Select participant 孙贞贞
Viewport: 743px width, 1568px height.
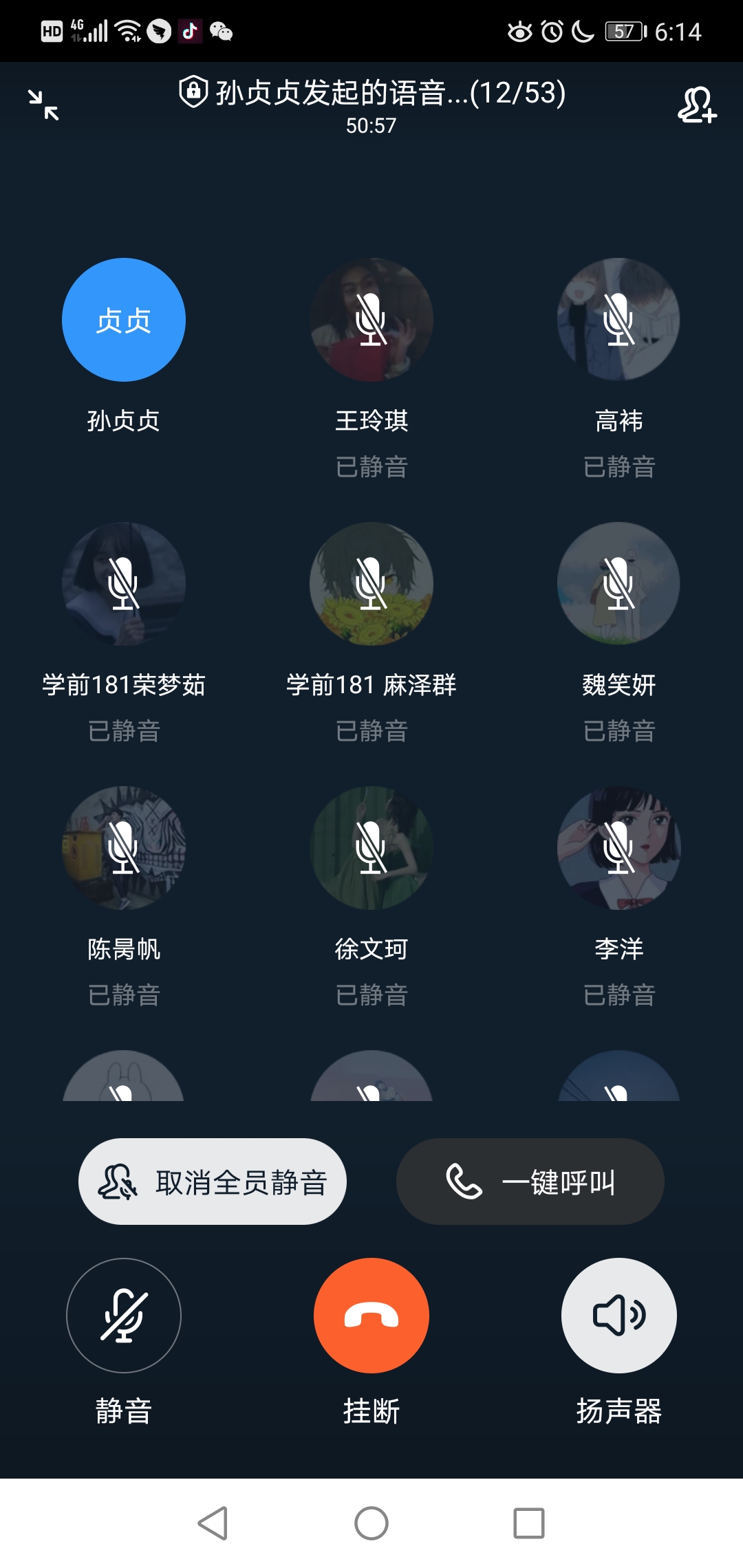pos(124,320)
